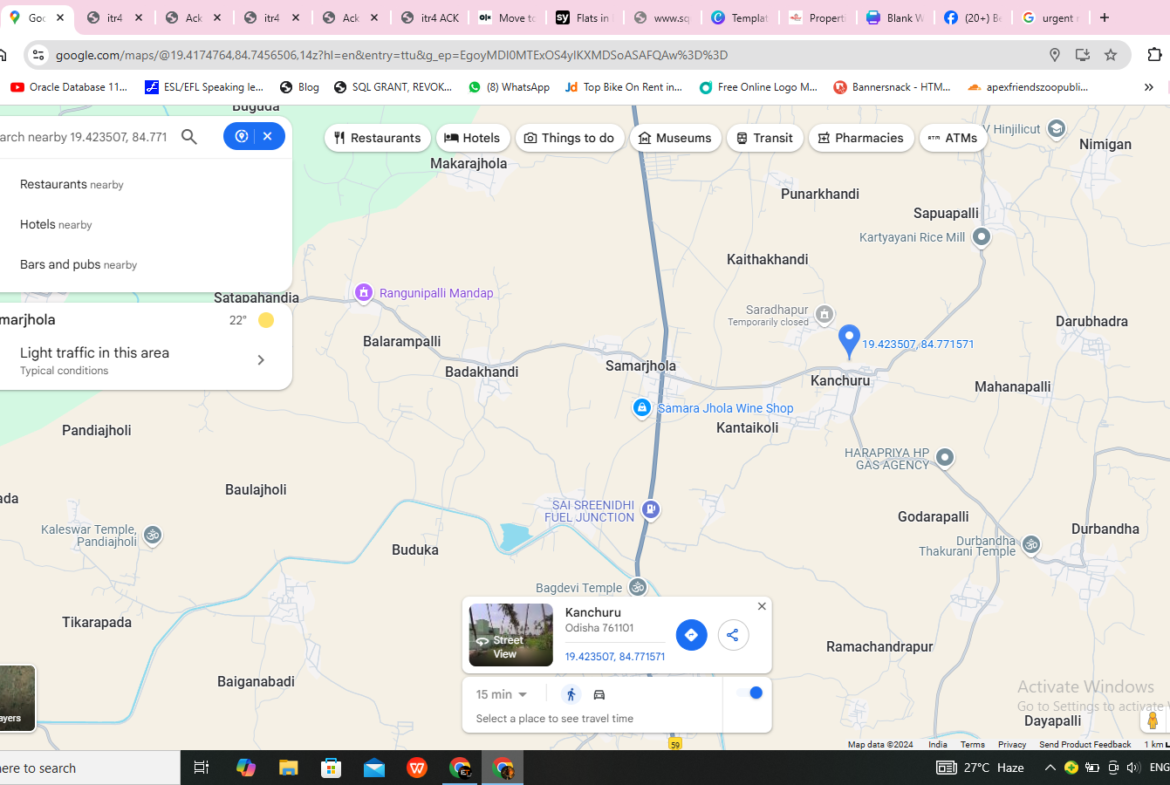The height and width of the screenshot is (785, 1170).
Task: Find Pharmacies nearby
Action: point(860,138)
